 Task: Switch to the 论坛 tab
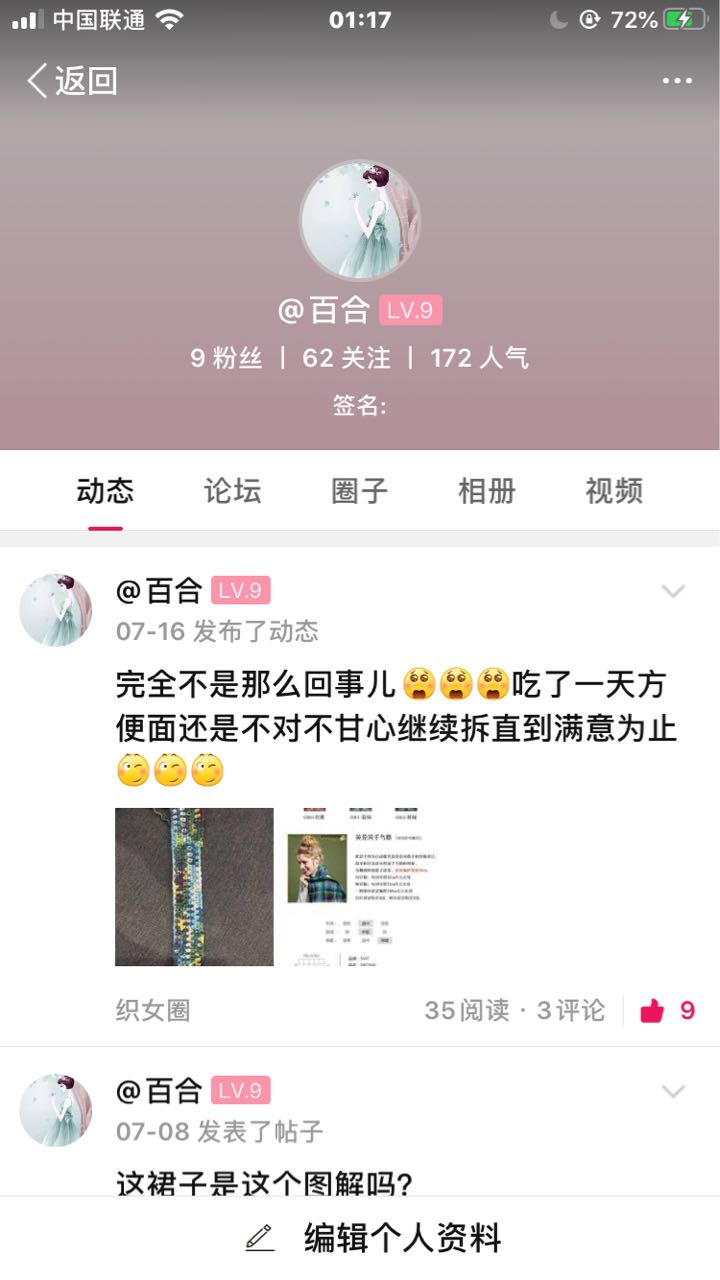pyautogui.click(x=232, y=491)
